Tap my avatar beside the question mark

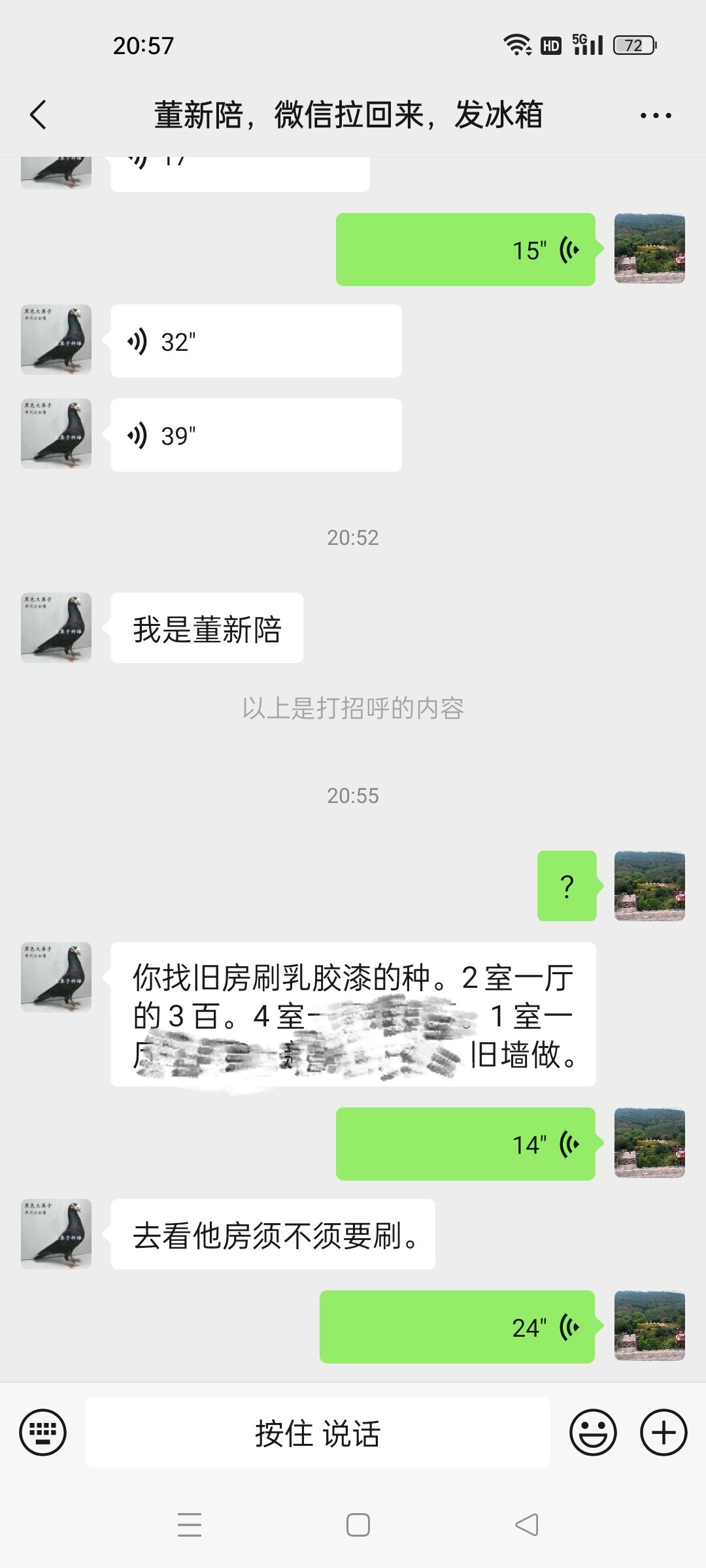649,886
